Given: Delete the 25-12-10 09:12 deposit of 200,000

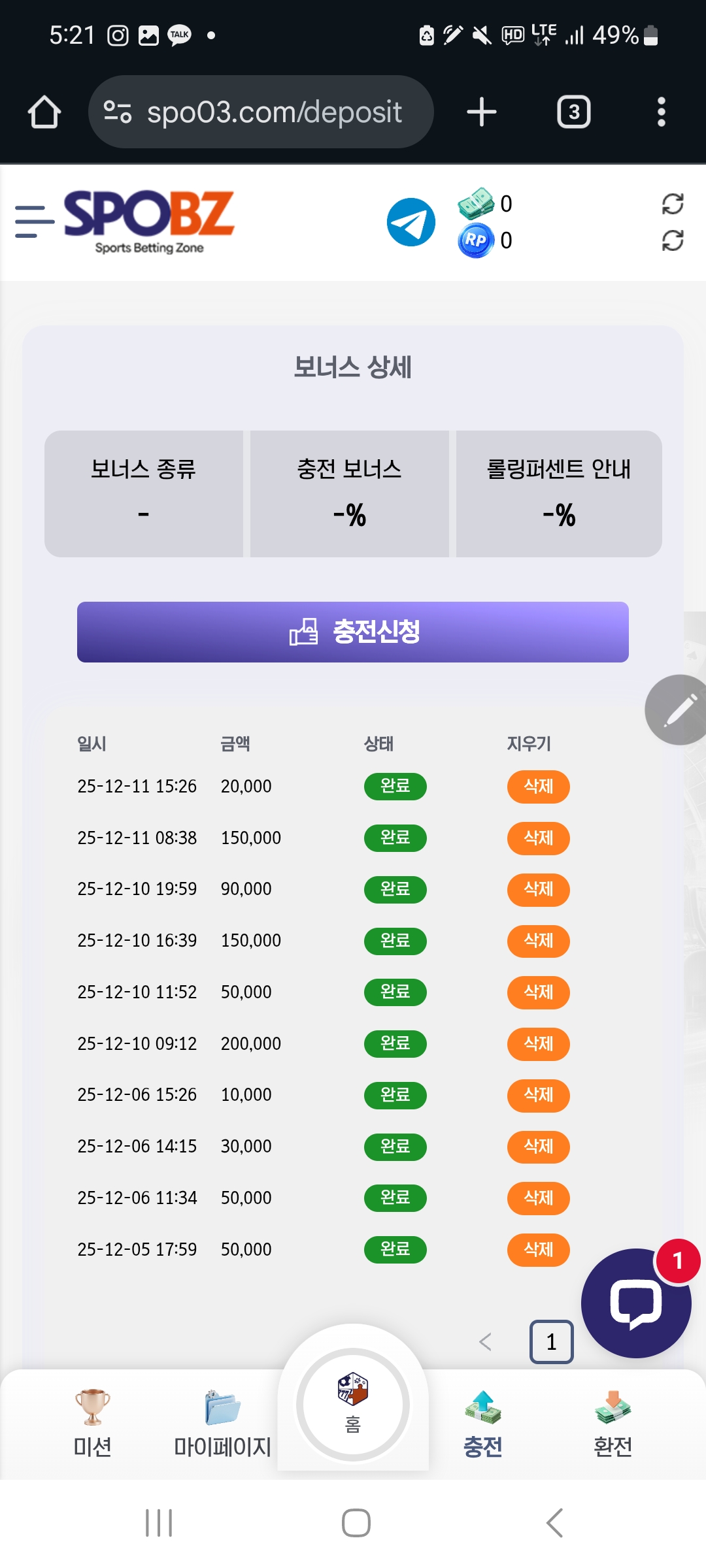Looking at the screenshot, I should (538, 1043).
